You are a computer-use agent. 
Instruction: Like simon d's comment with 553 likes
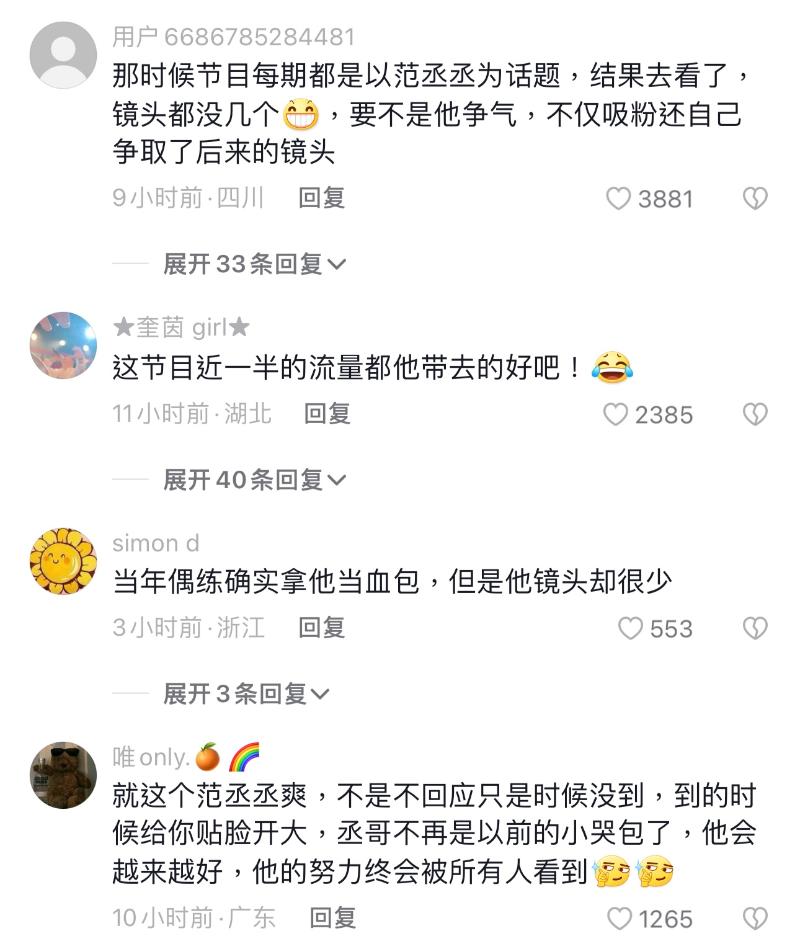[x=630, y=628]
